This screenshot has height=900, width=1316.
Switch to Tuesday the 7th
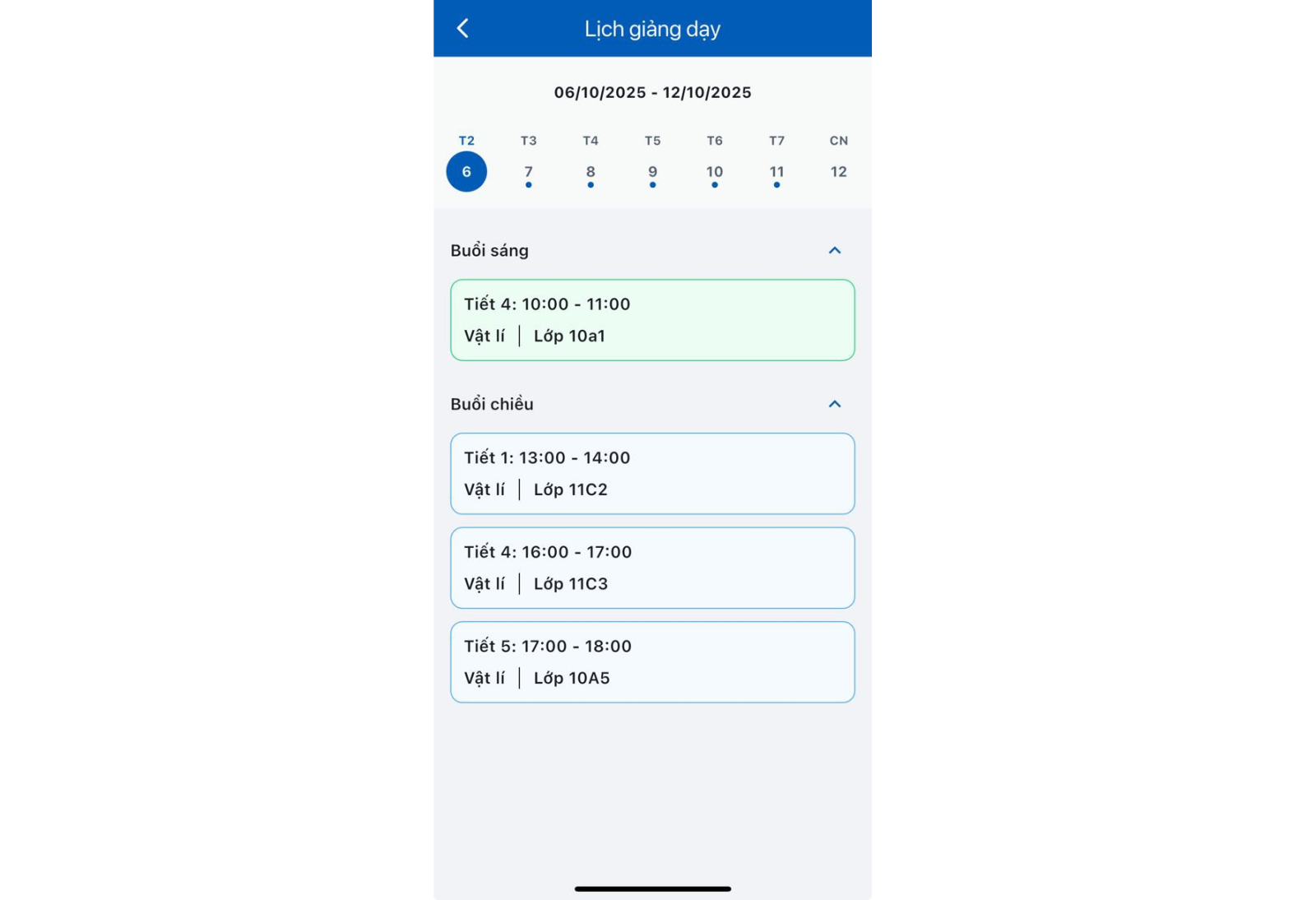pos(528,171)
